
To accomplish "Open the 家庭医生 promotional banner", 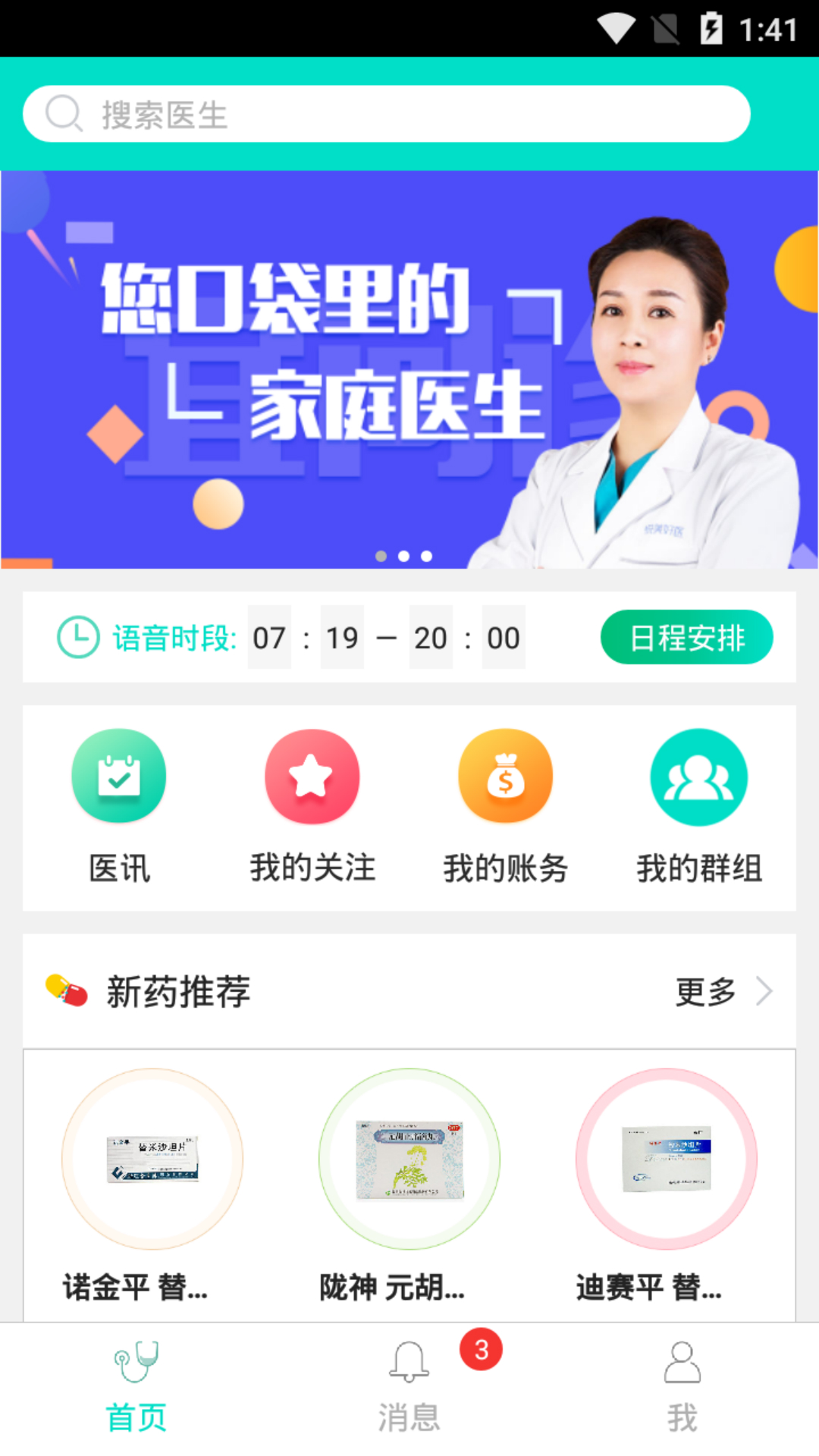I will coord(409,369).
